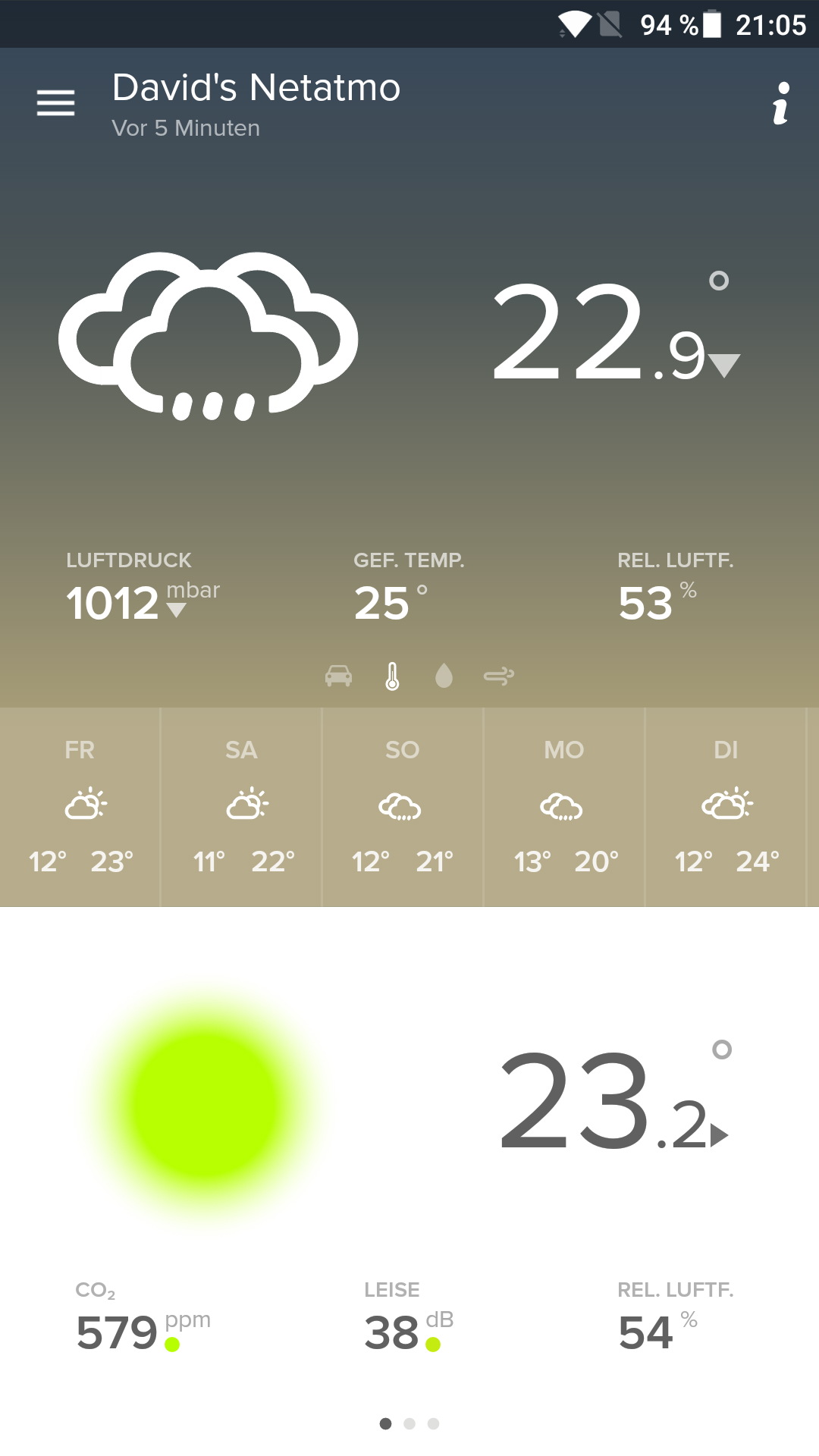Switch to the wind view icon

coord(499,676)
